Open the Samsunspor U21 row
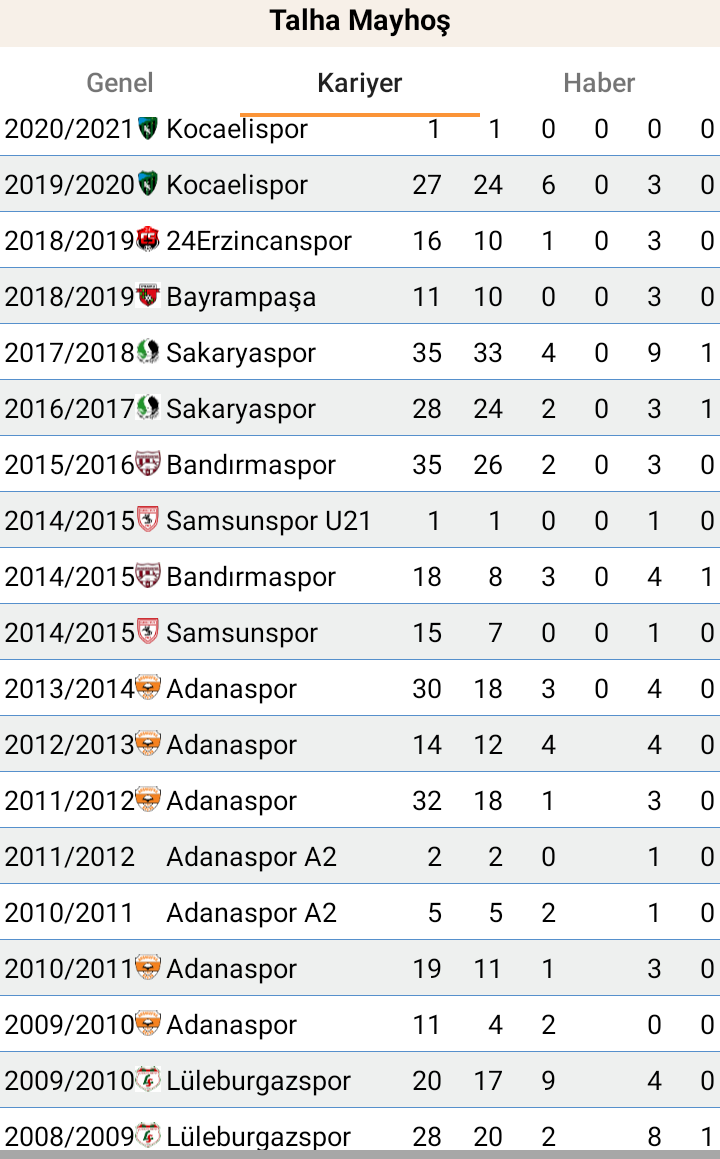Viewport: 720px width, 1159px height. point(360,520)
